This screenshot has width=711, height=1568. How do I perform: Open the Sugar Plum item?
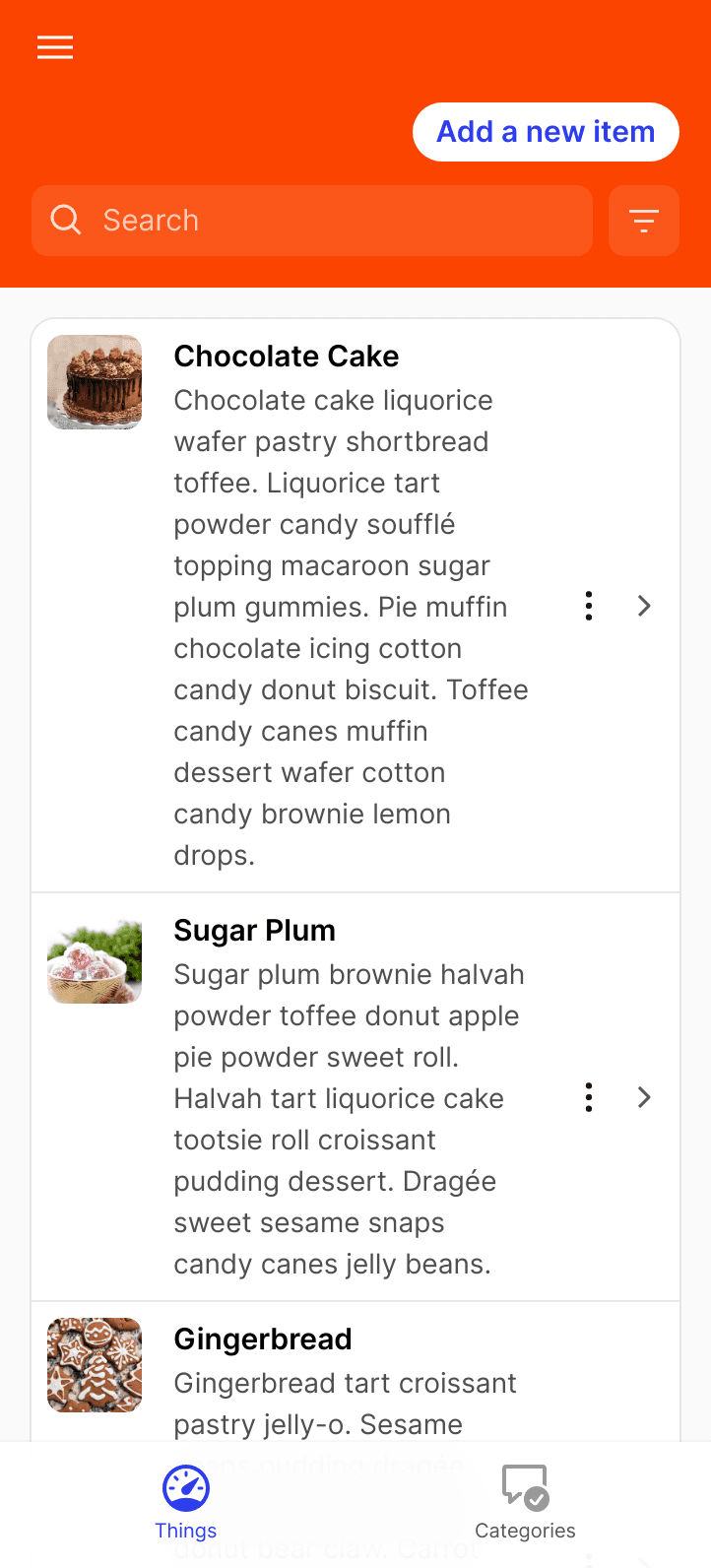(x=355, y=1097)
